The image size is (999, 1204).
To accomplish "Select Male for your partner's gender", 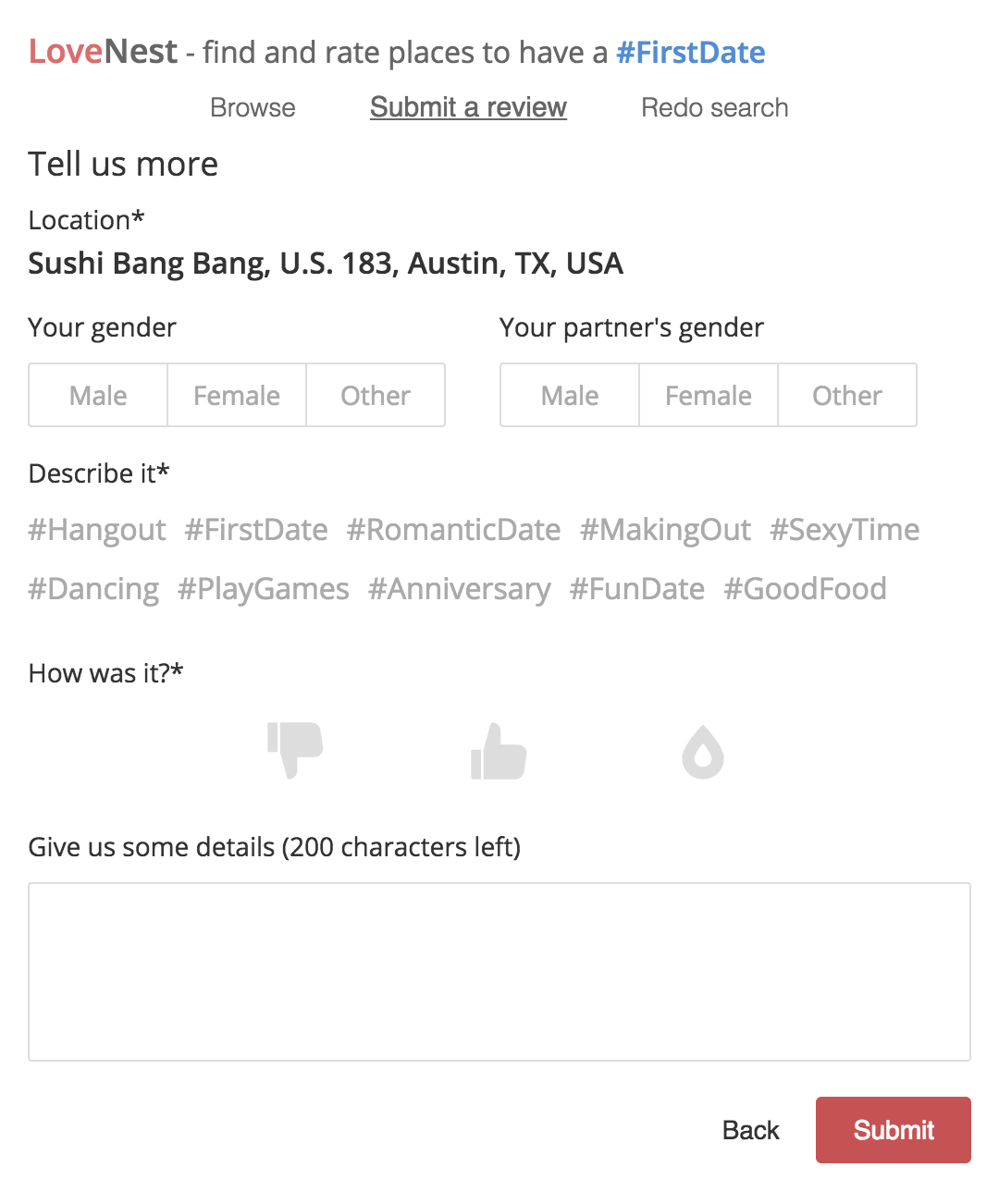I will (x=570, y=396).
